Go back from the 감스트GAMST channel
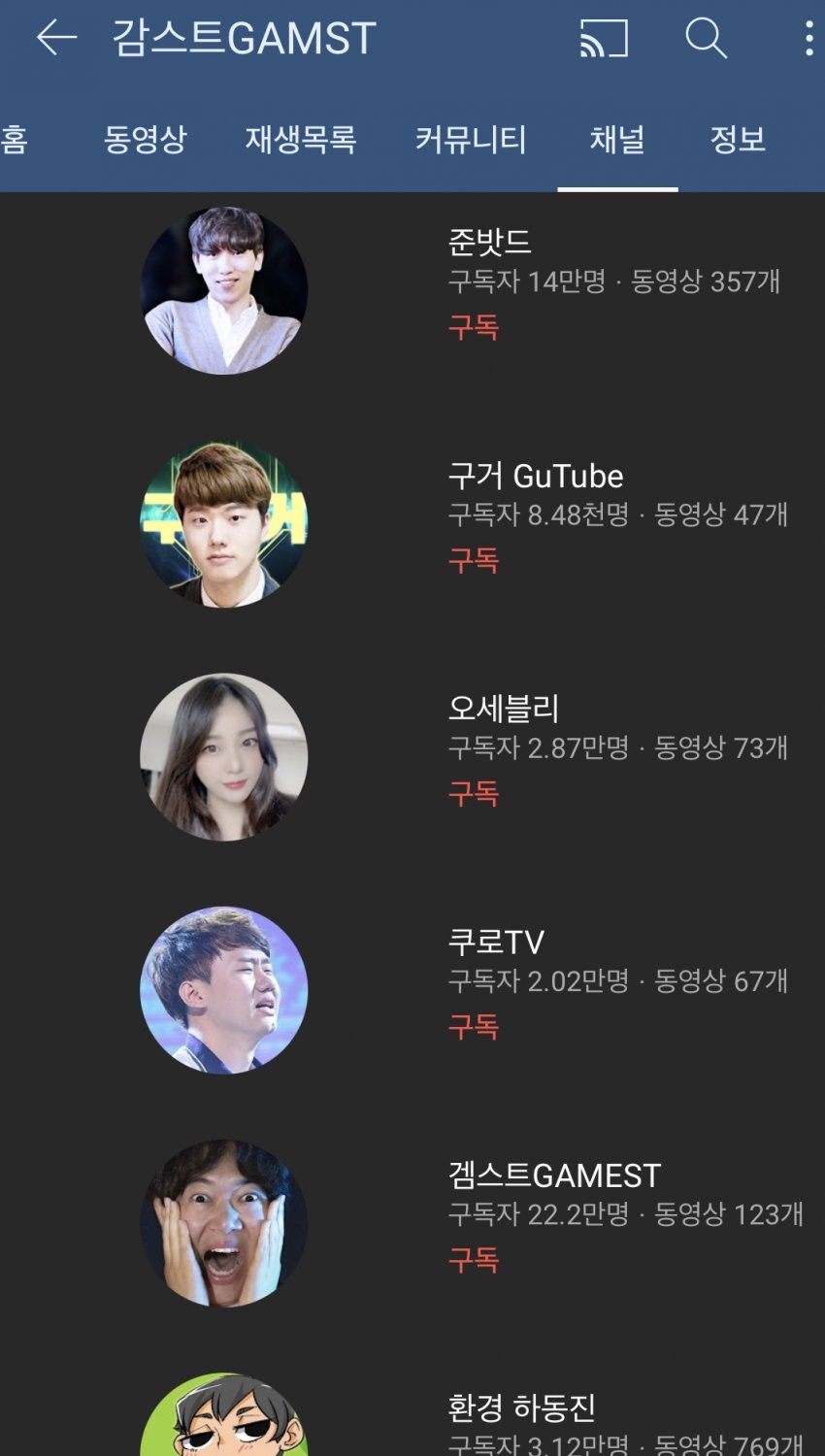825x1456 pixels. [x=56, y=39]
